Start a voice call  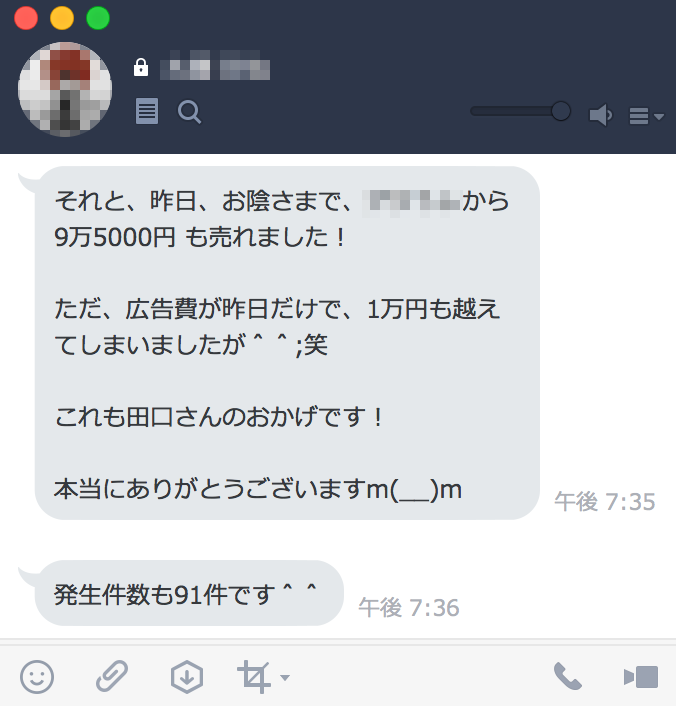[567, 677]
